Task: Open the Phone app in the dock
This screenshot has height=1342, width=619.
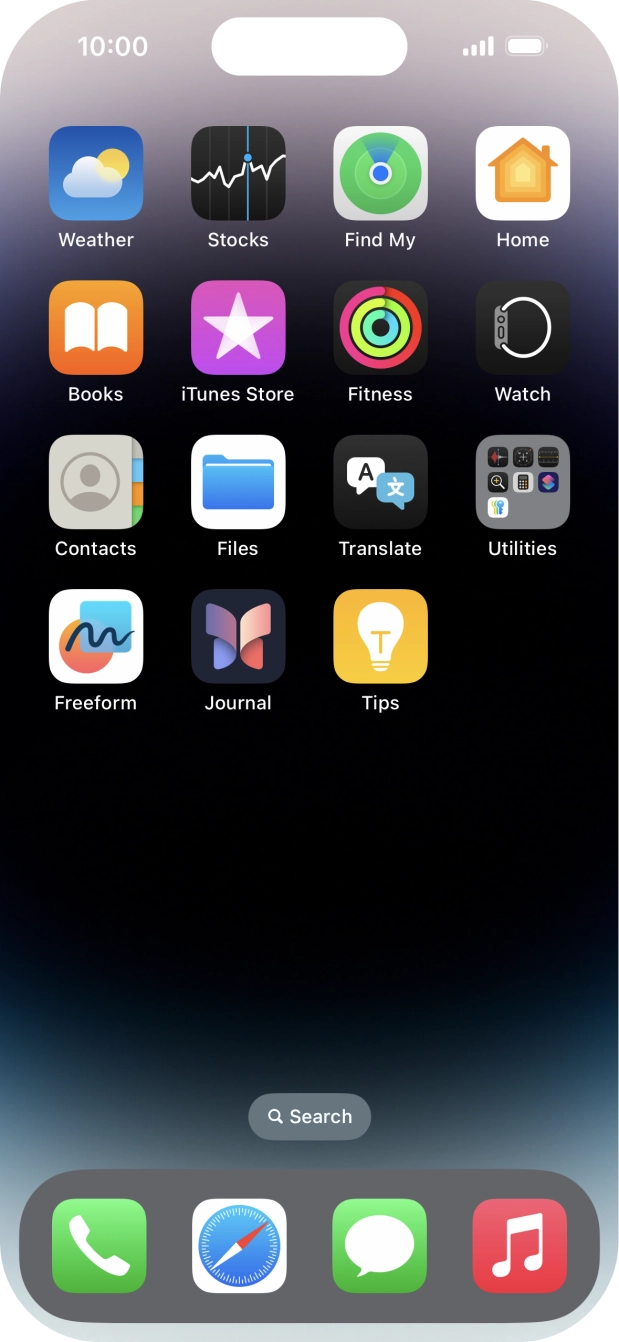Action: [x=99, y=1246]
